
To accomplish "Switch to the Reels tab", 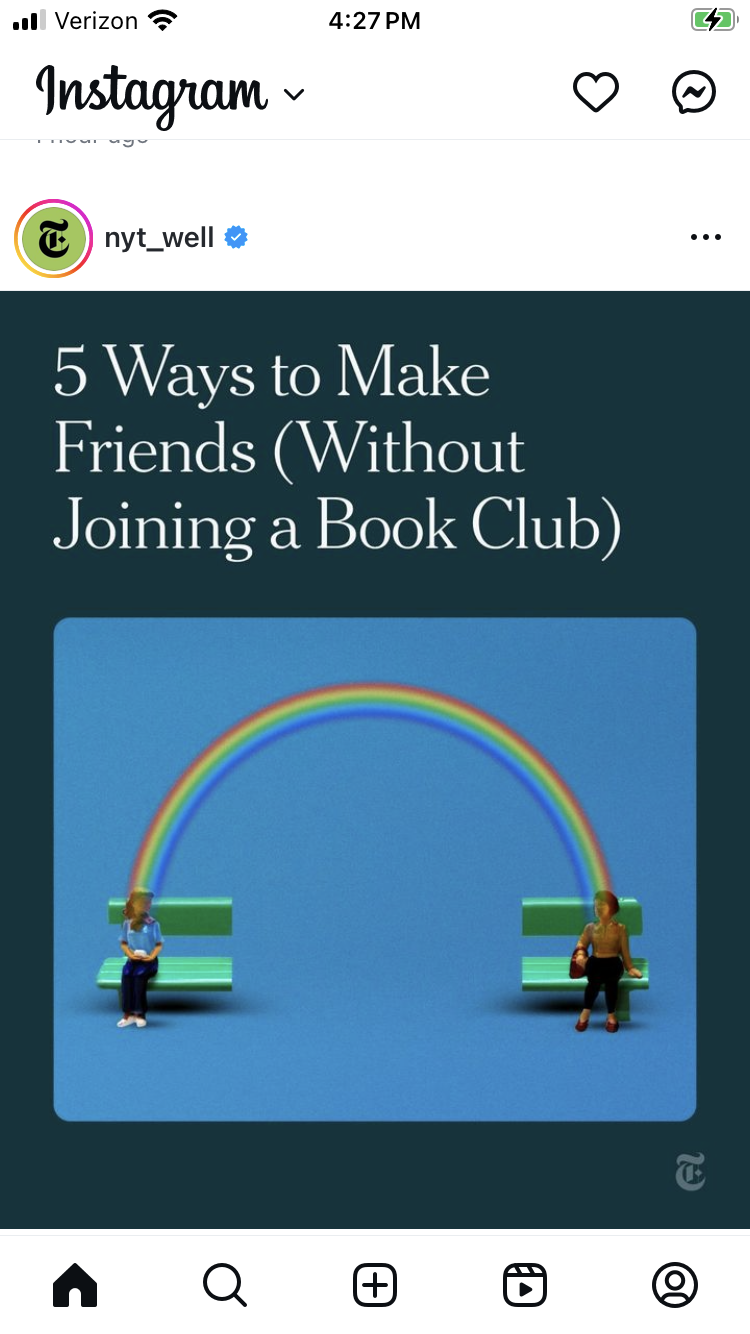I will coord(525,1284).
